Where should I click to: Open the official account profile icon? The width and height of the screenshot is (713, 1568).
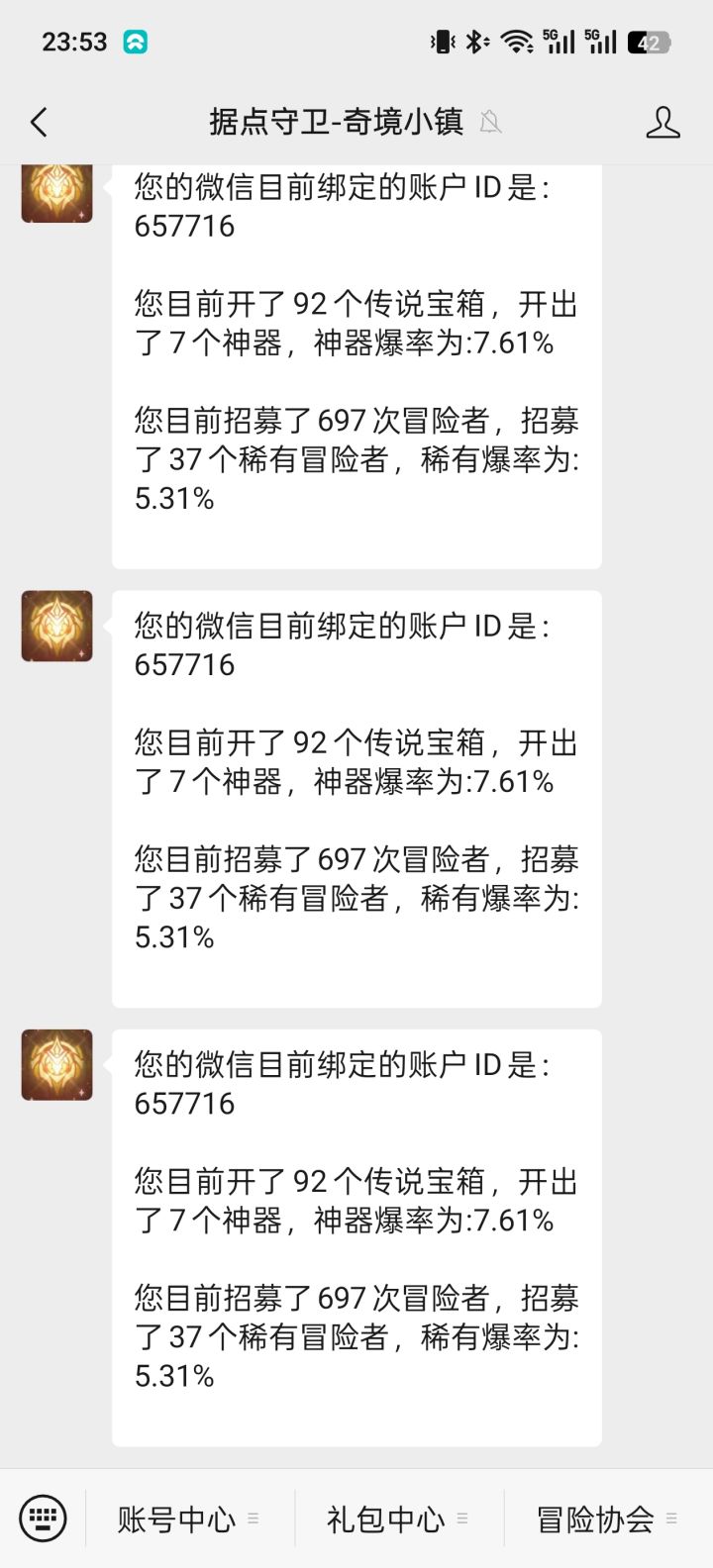pos(662,123)
